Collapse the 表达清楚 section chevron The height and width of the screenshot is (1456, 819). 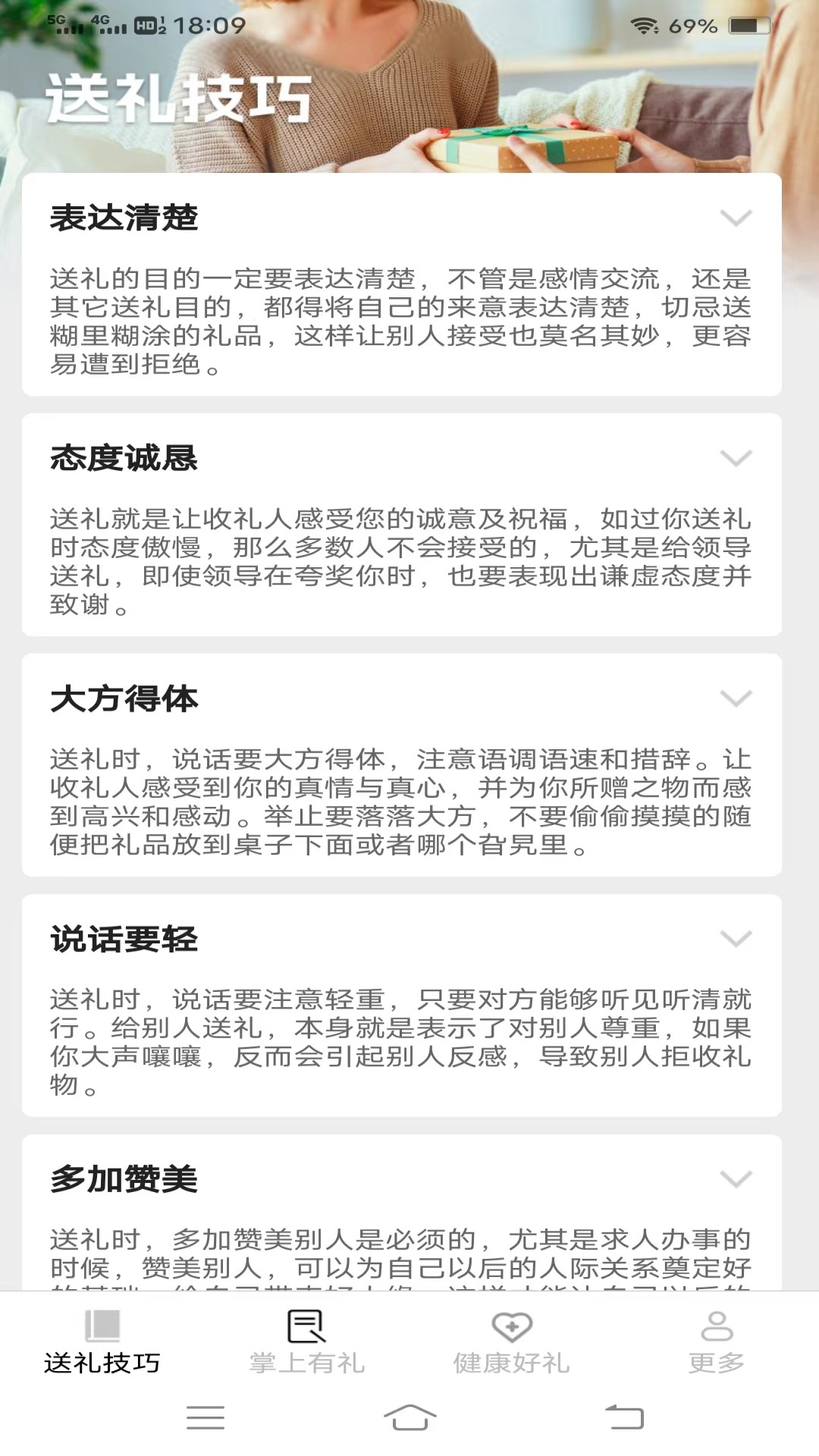735,218
